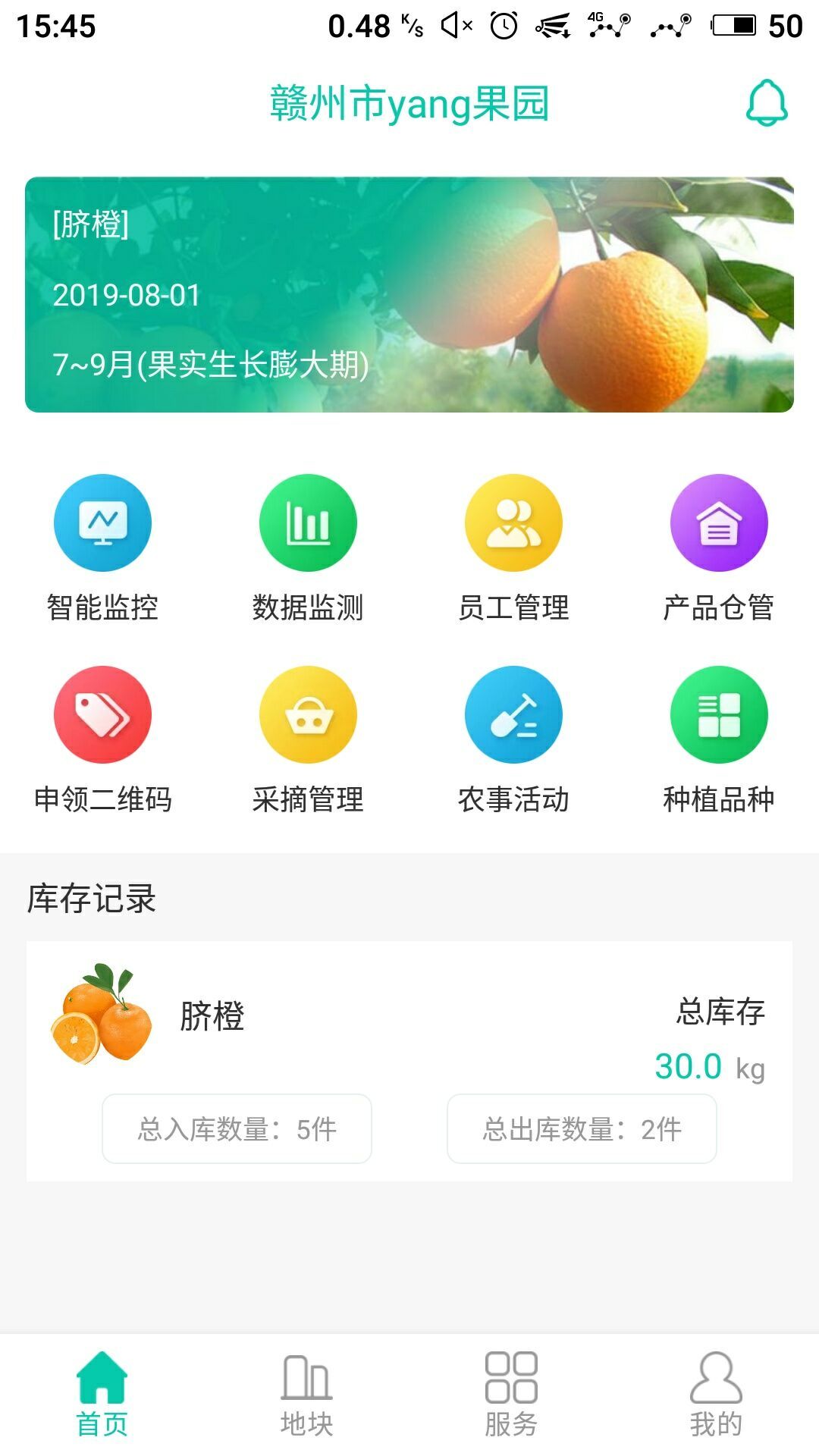Screen dimensions: 819x1456
Task: Open the 脐橙 inventory record card
Action: tap(409, 1016)
